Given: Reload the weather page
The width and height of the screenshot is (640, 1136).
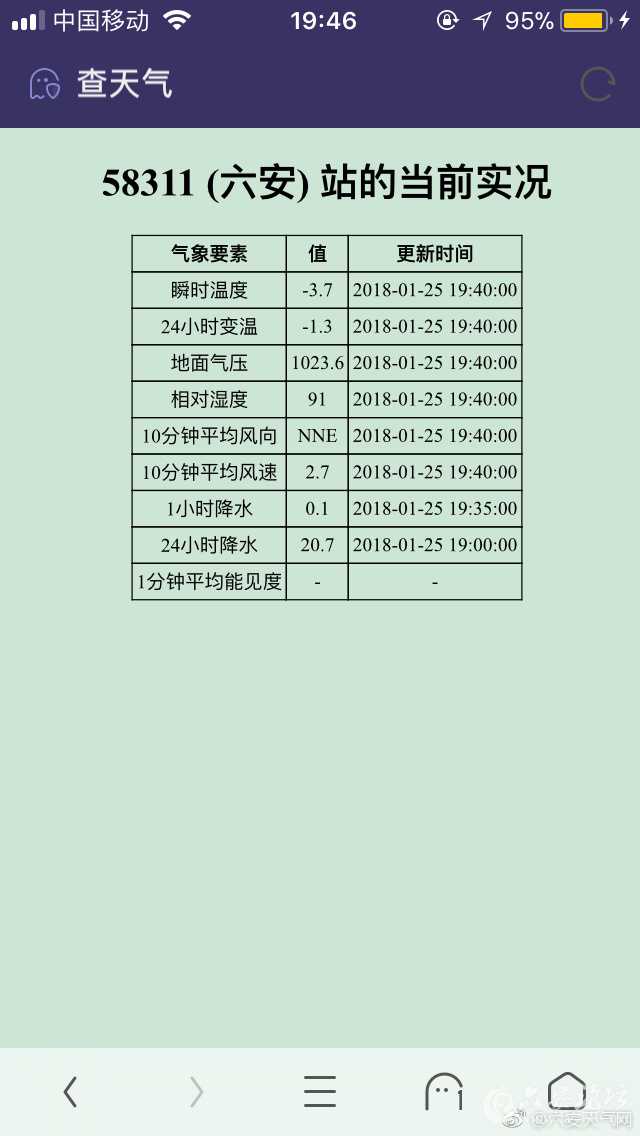Looking at the screenshot, I should click(x=597, y=84).
